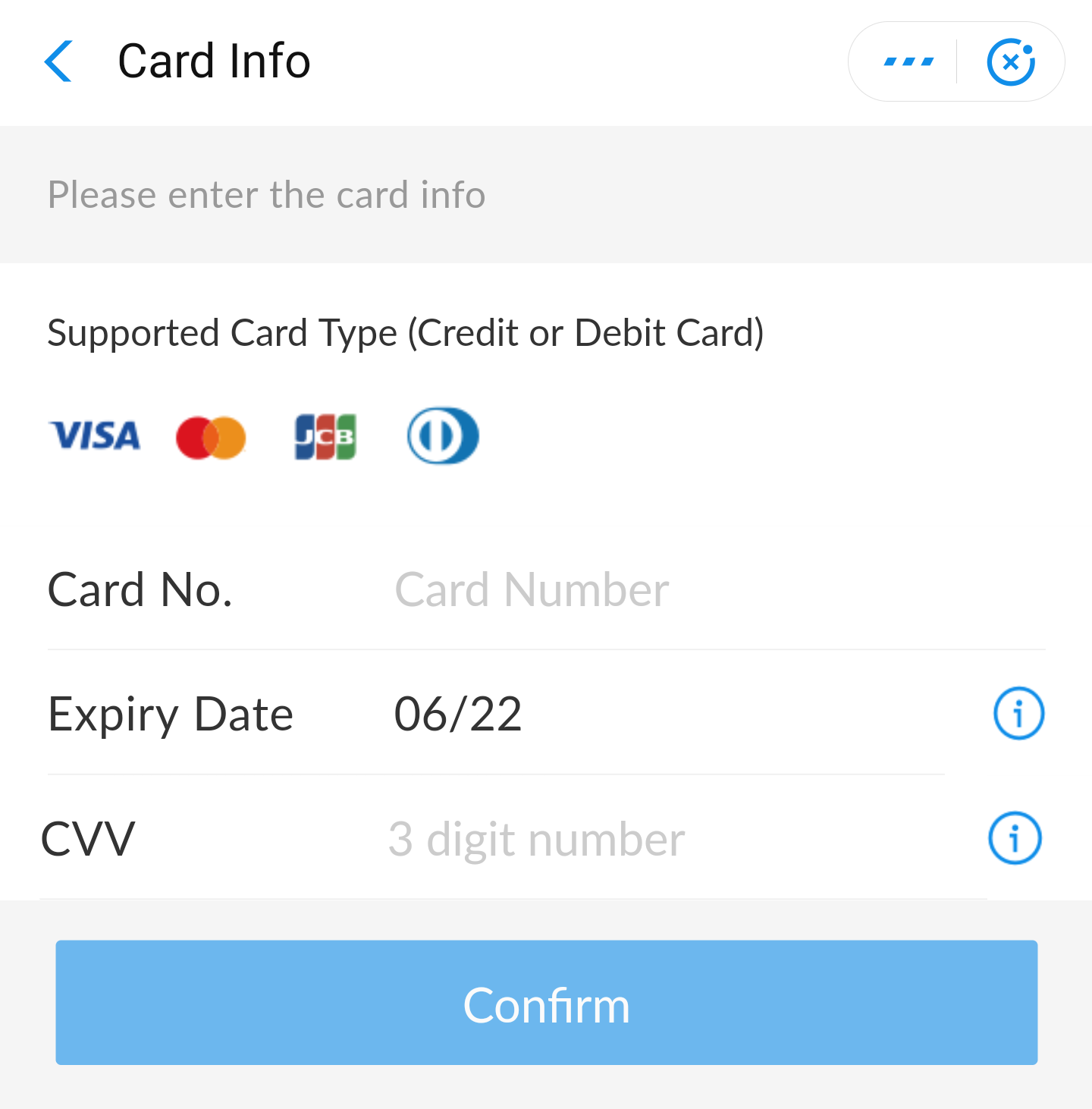Enter the card number field

(x=682, y=590)
